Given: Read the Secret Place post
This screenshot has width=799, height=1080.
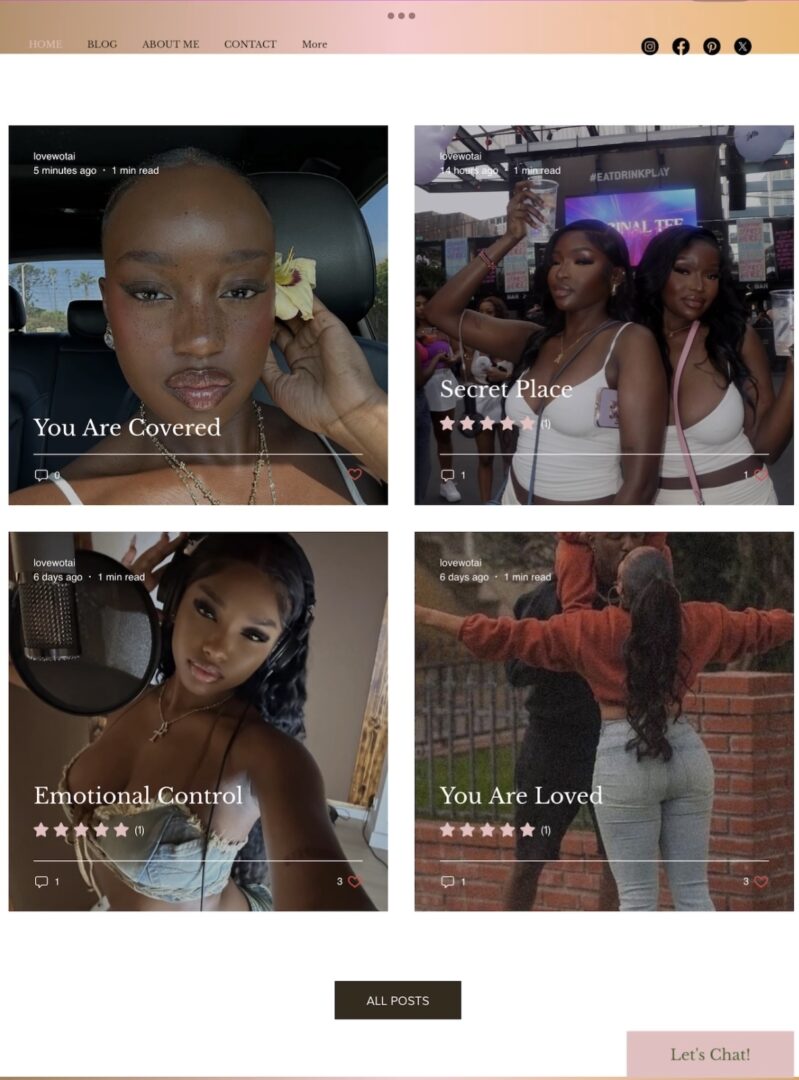Looking at the screenshot, I should point(506,389).
